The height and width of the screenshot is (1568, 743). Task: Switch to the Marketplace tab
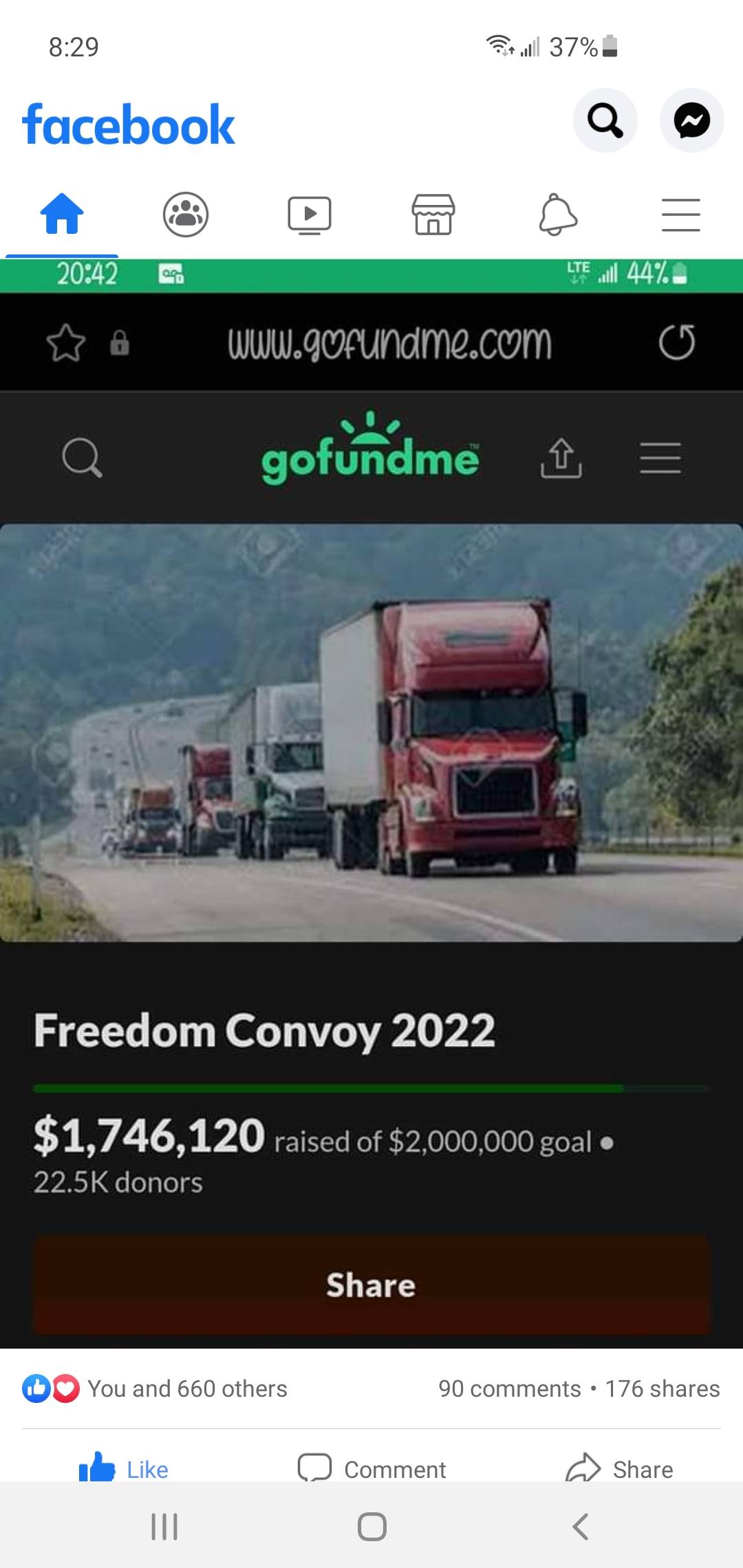[433, 215]
